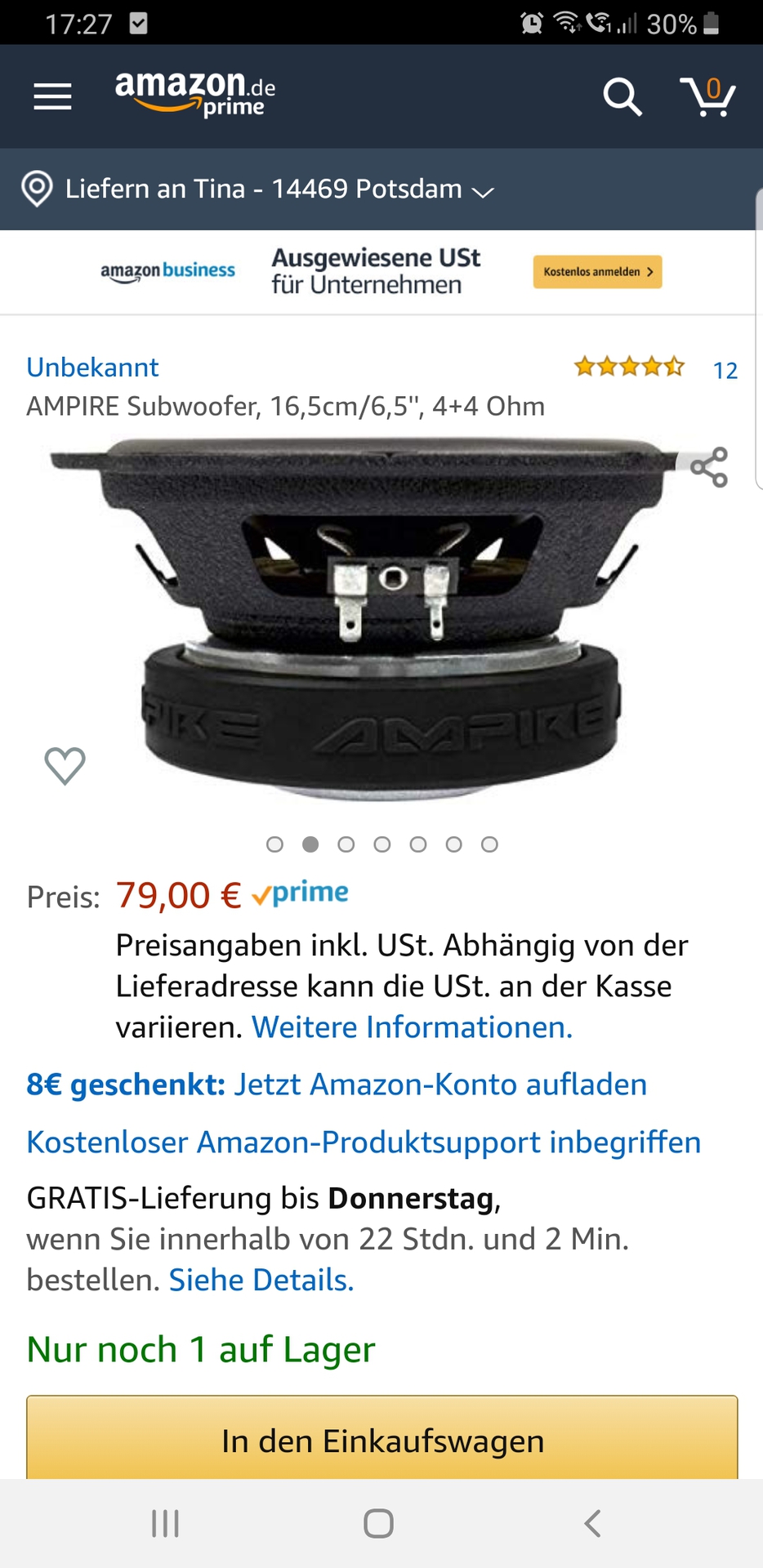763x1568 pixels.
Task: Share this AMPIRE subwoofer product
Action: (708, 467)
